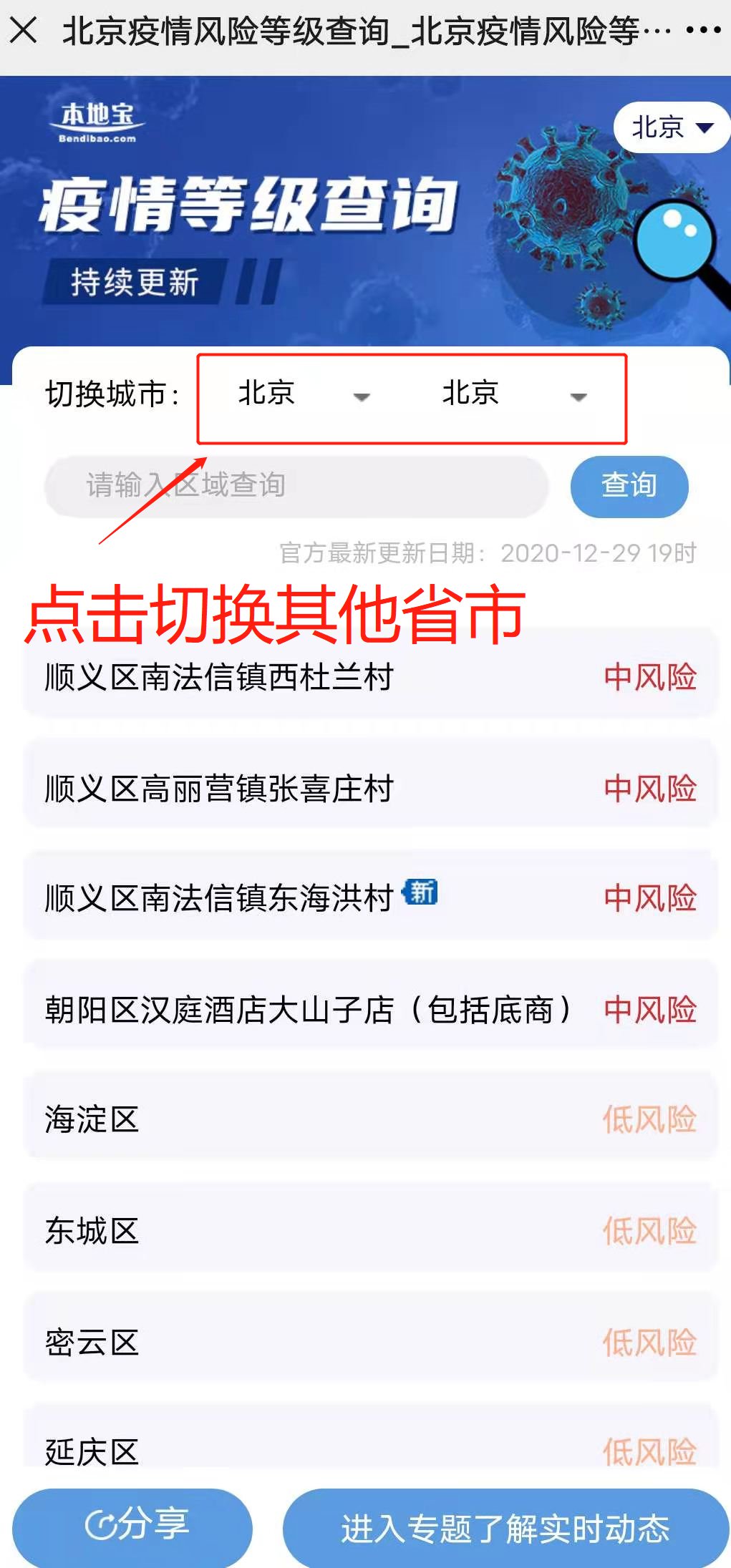Close the 北京疫情风险等级查询 page
731x1568 pixels.
coord(24,31)
